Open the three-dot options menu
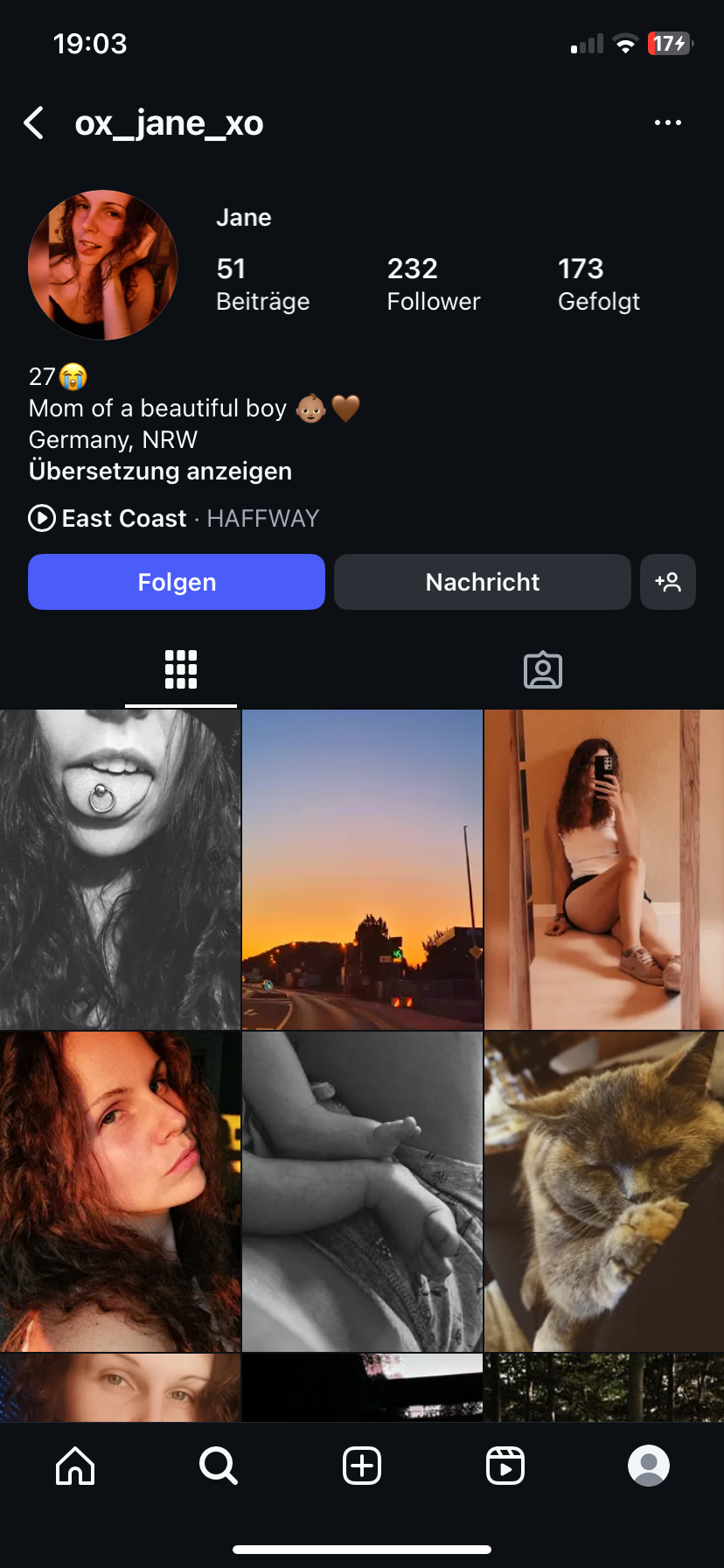 pyautogui.click(x=668, y=123)
